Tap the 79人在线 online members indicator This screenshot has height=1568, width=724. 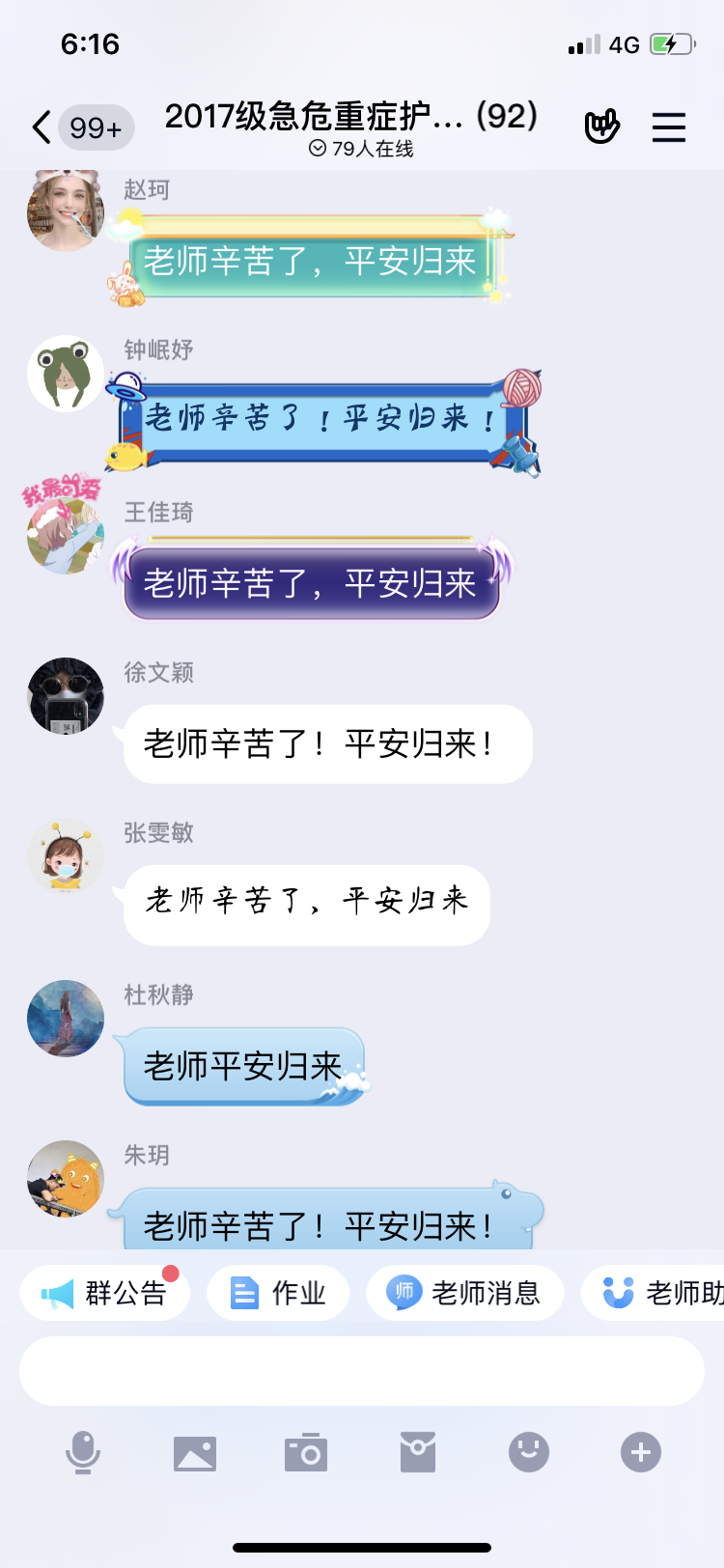pos(362,149)
